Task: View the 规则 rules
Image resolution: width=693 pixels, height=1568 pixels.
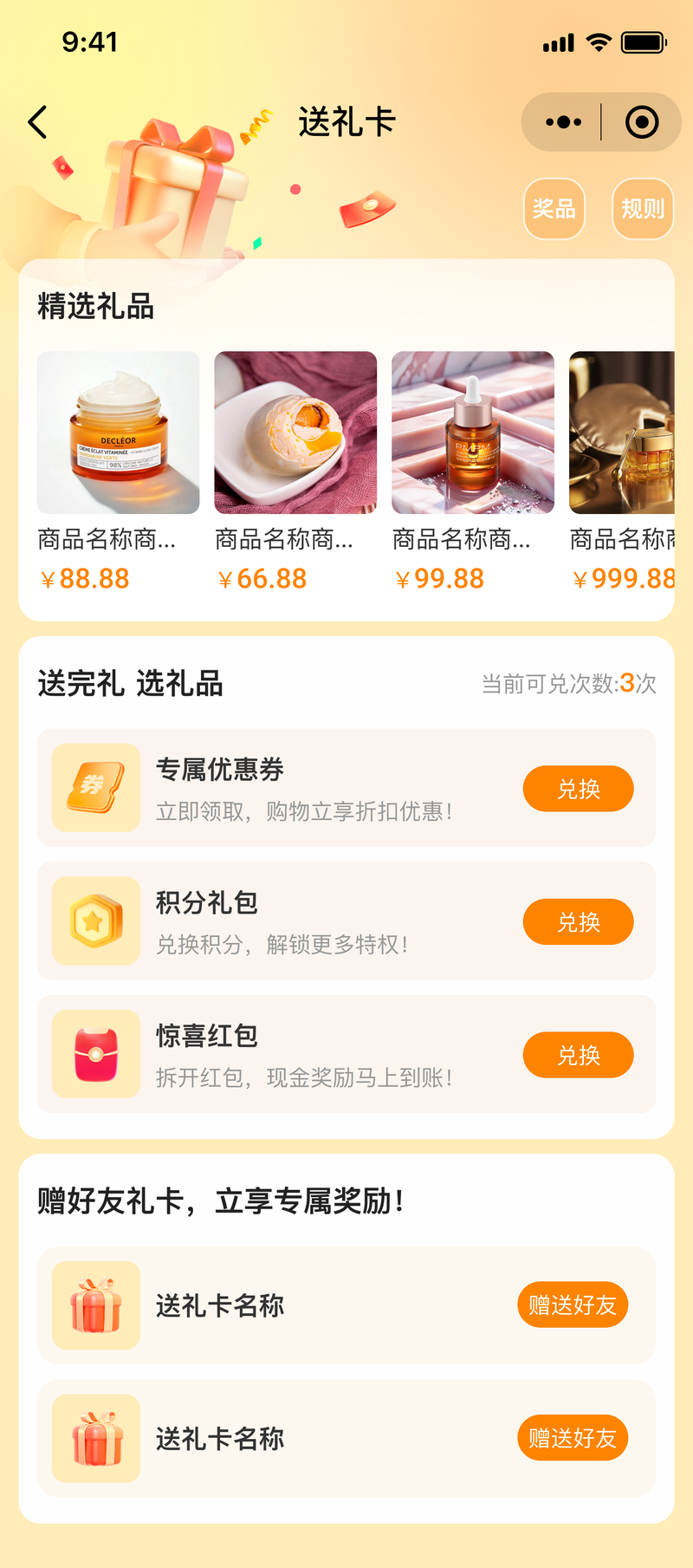Action: coord(643,209)
